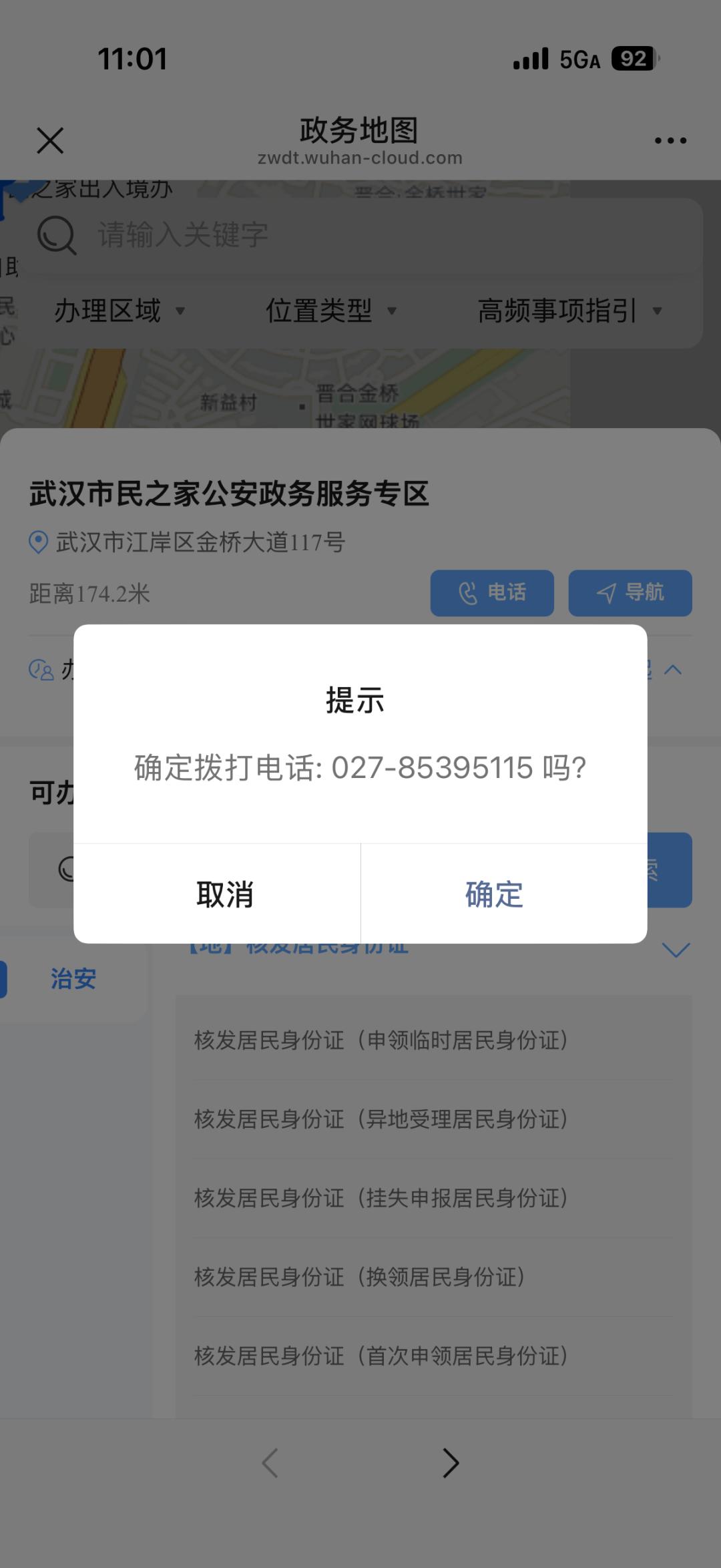The width and height of the screenshot is (721, 1568).
Task: Open the 办理区域 dropdown filter
Action: [119, 311]
